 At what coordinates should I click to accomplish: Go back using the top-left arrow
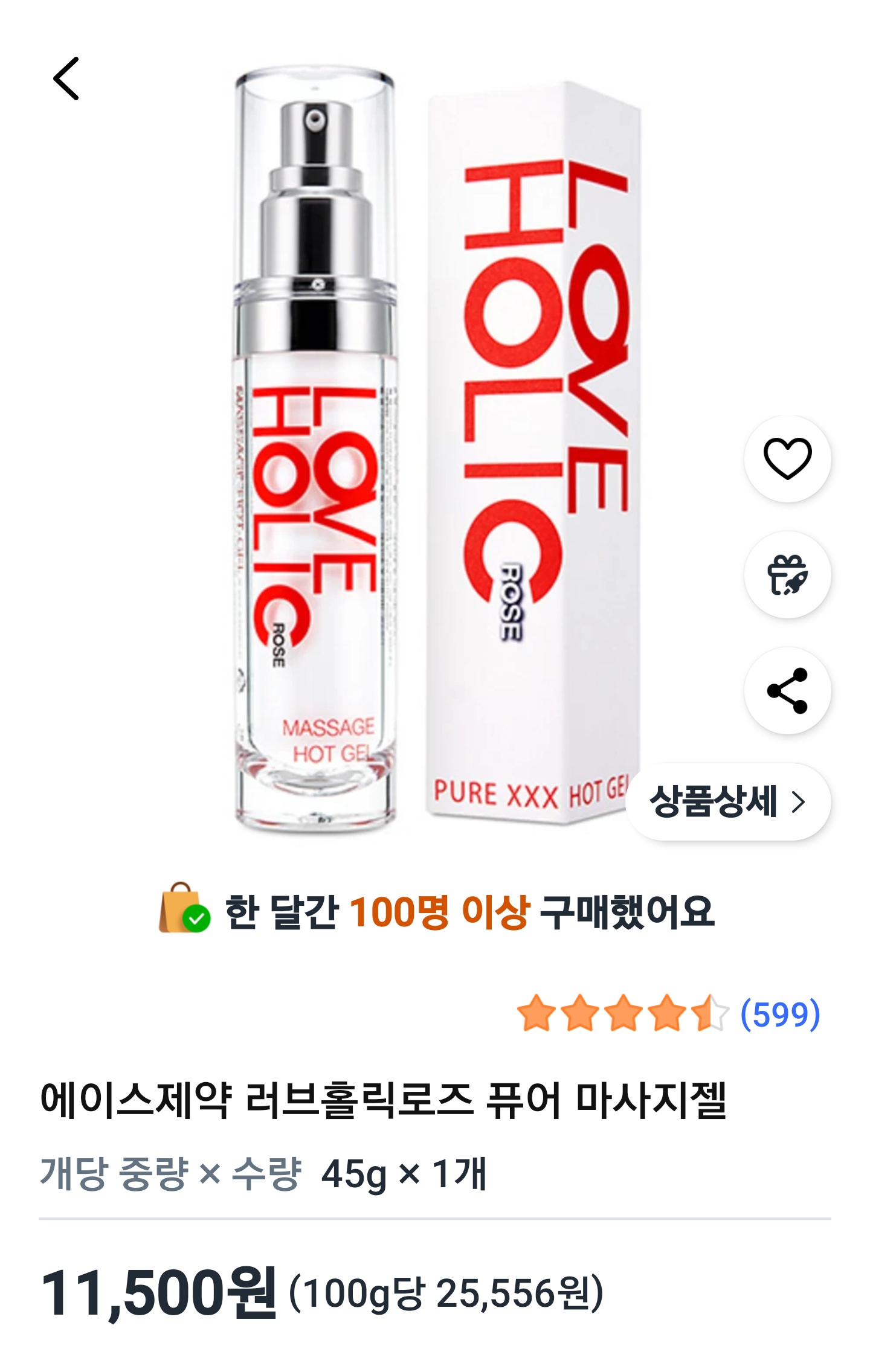66,79
